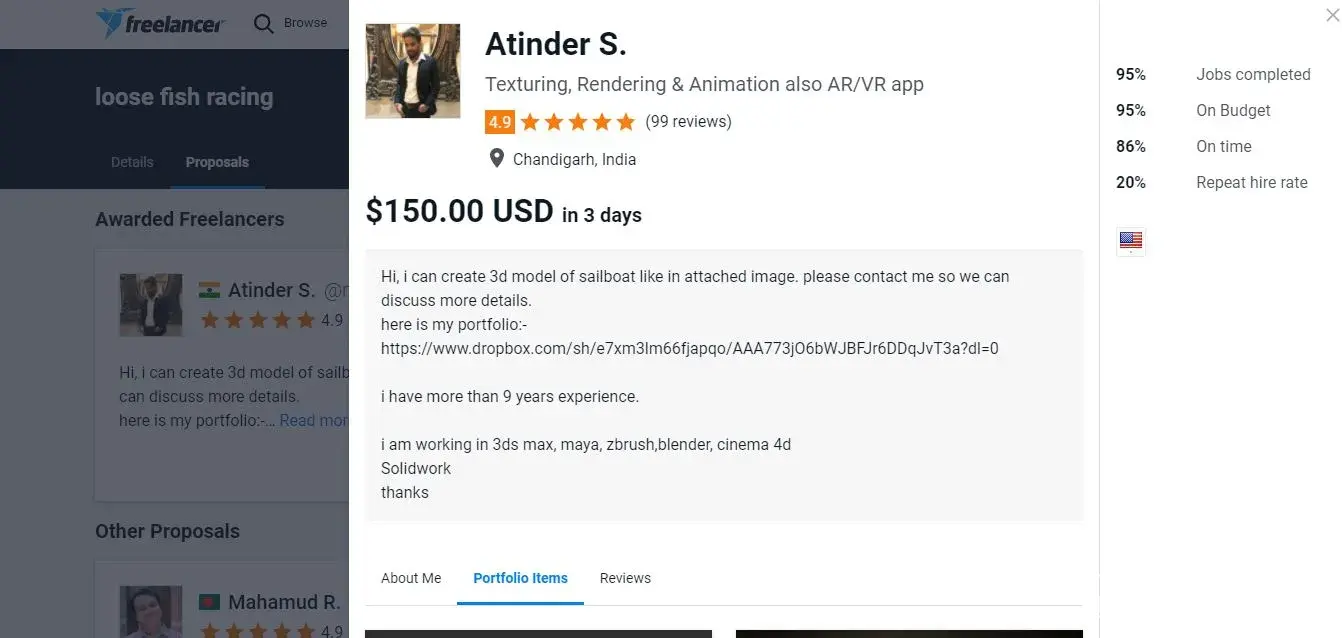Open Mahamud R.'s proposal
The width and height of the screenshot is (1342, 638).
click(x=284, y=602)
